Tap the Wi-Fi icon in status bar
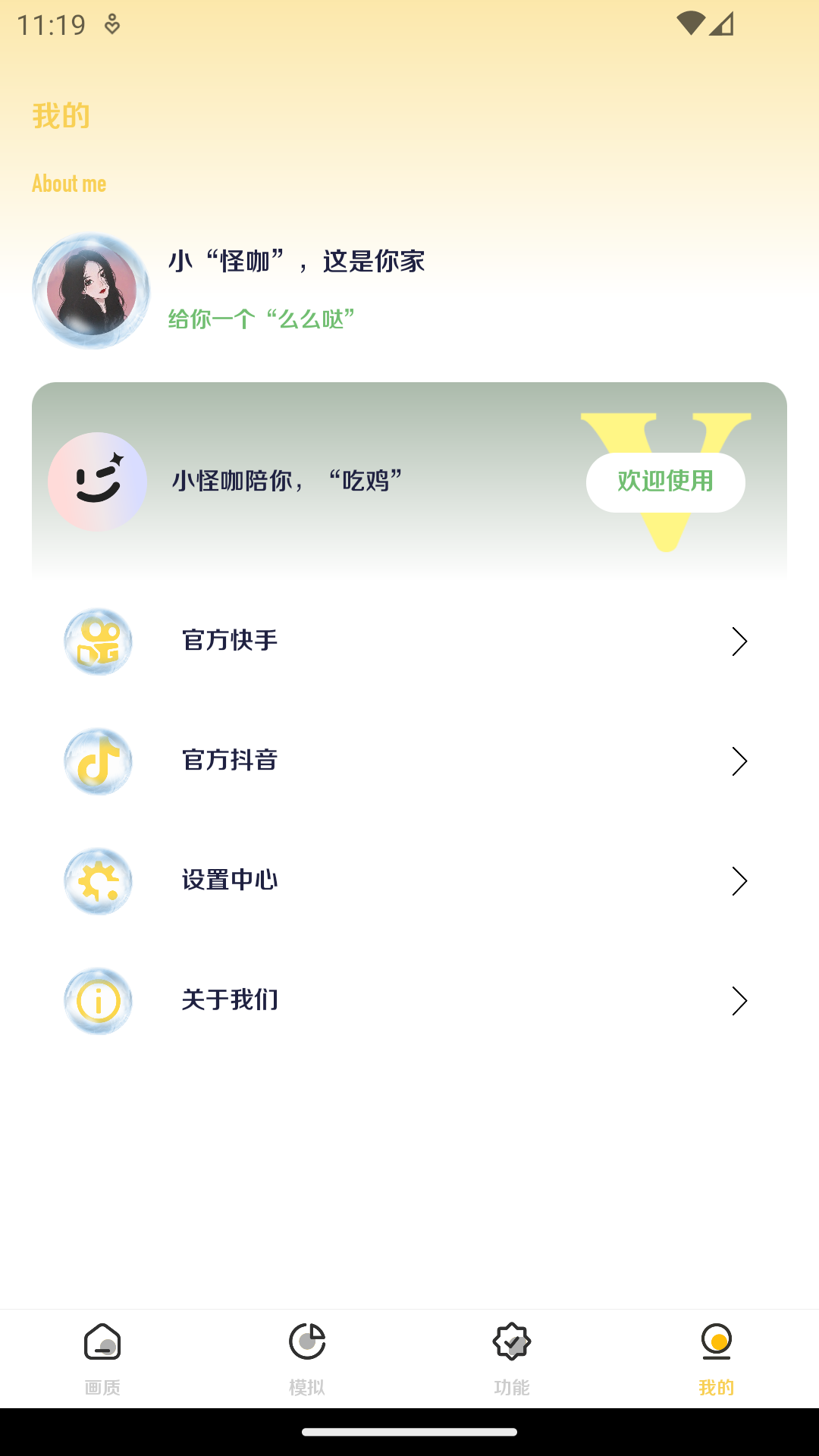Viewport: 819px width, 1456px height. tap(692, 23)
